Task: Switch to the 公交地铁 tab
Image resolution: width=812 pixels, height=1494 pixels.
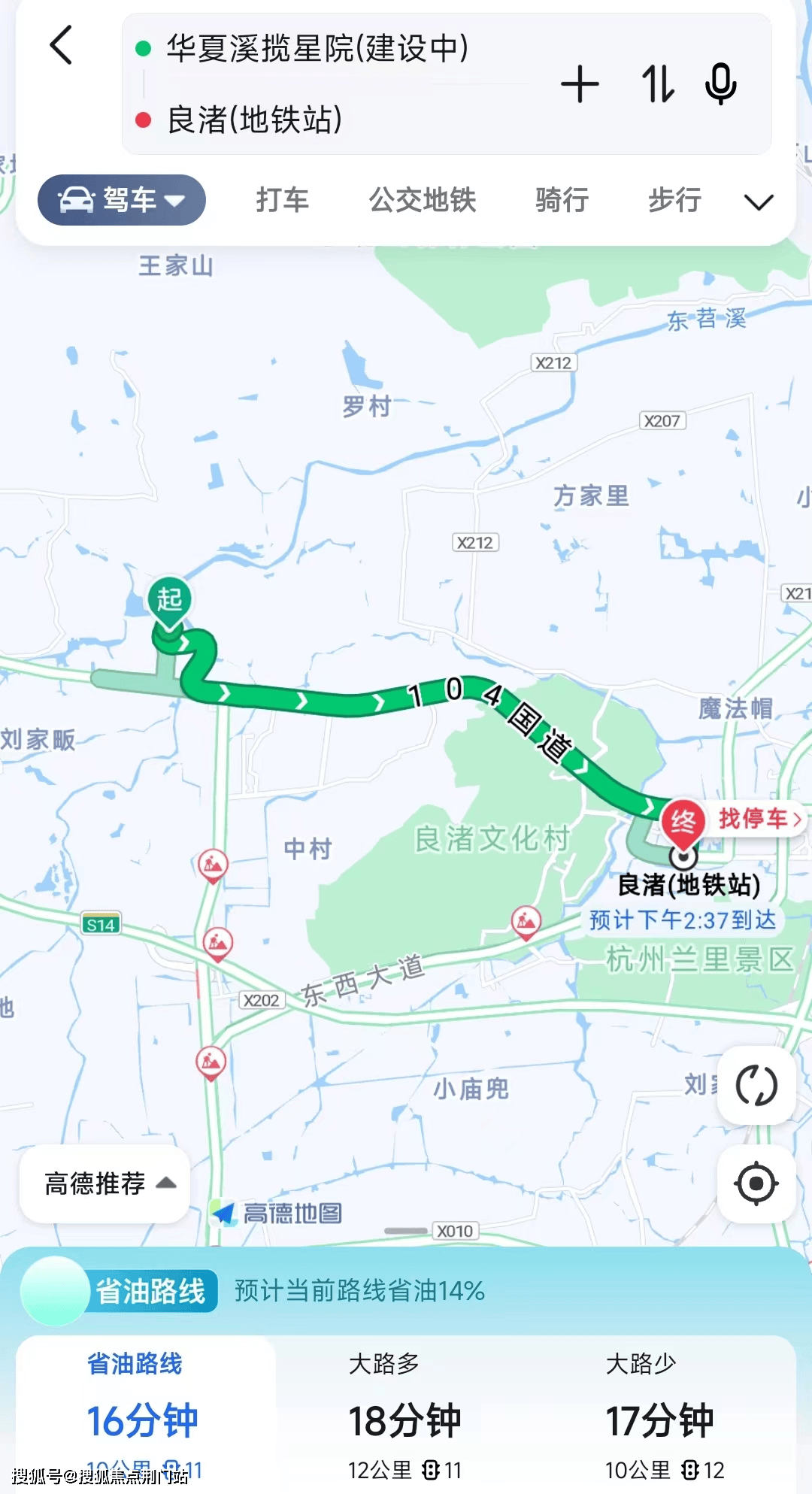Action: click(423, 200)
